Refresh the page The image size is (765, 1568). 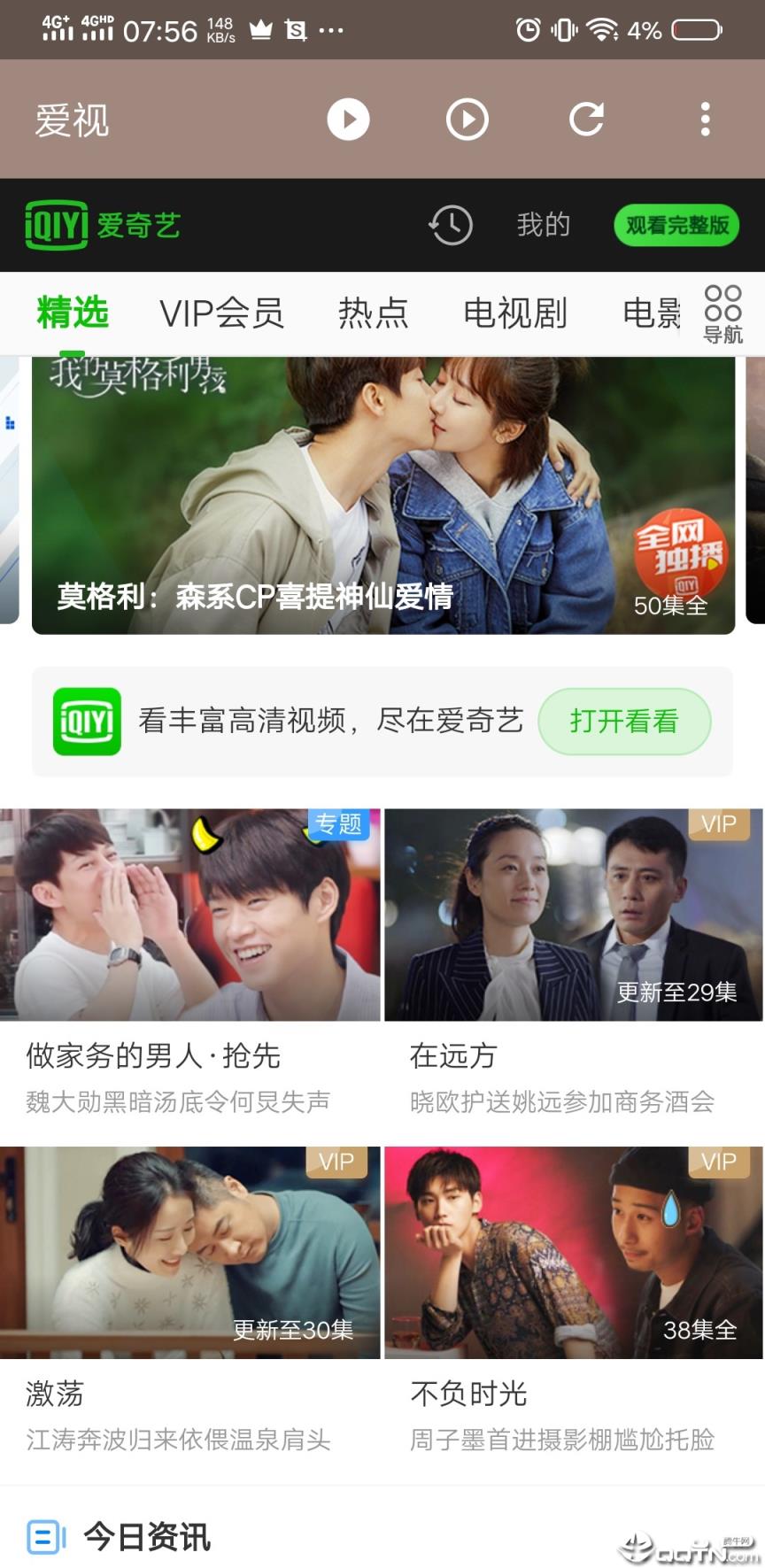point(586,120)
